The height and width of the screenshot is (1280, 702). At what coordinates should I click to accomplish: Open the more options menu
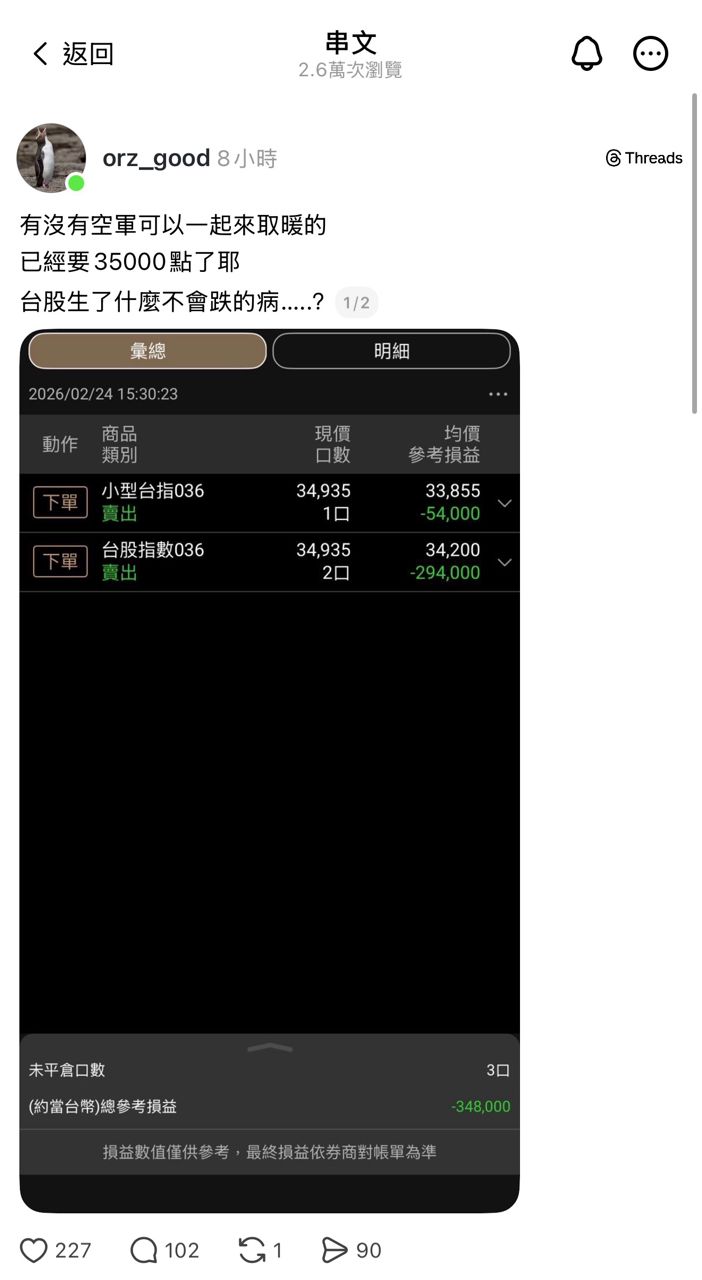coord(651,54)
